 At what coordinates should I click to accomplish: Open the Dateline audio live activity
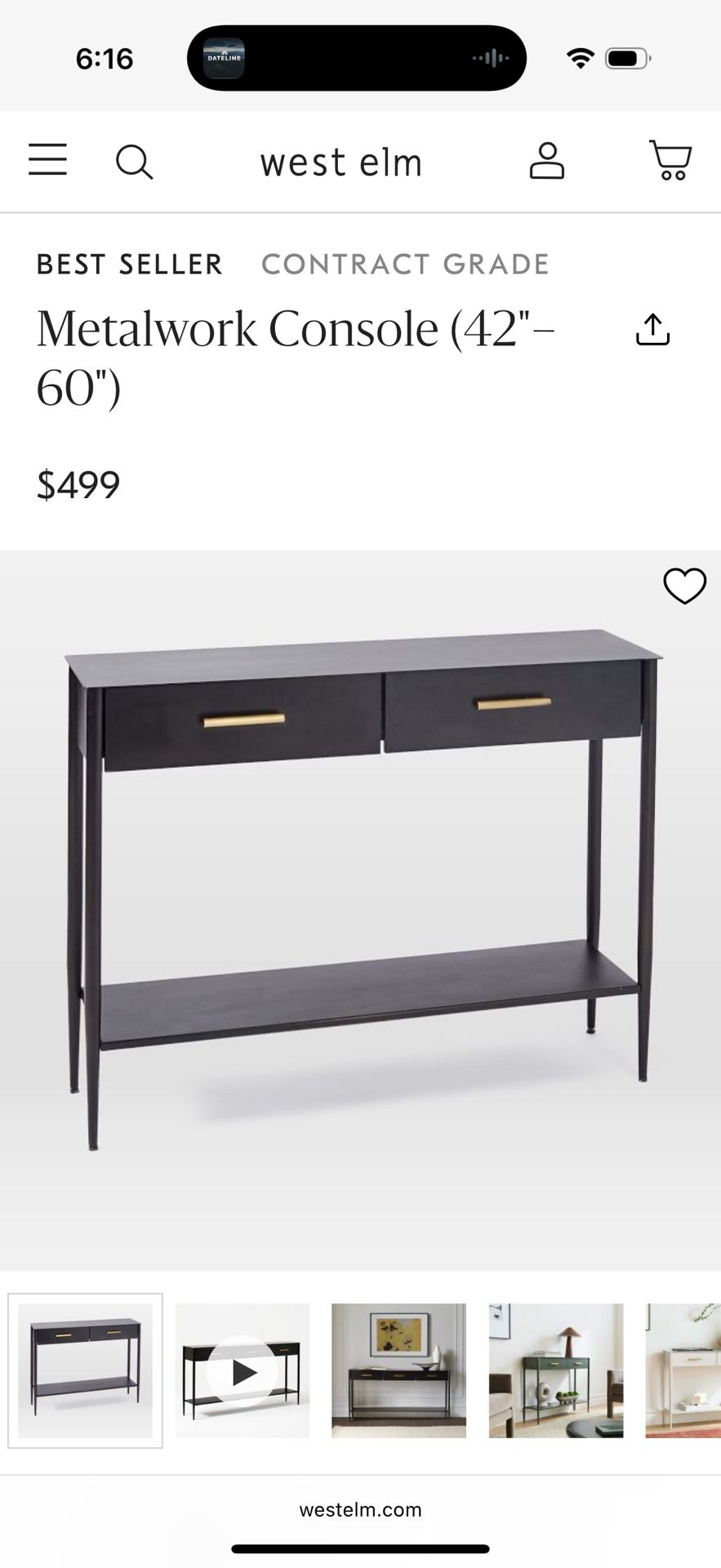click(357, 58)
